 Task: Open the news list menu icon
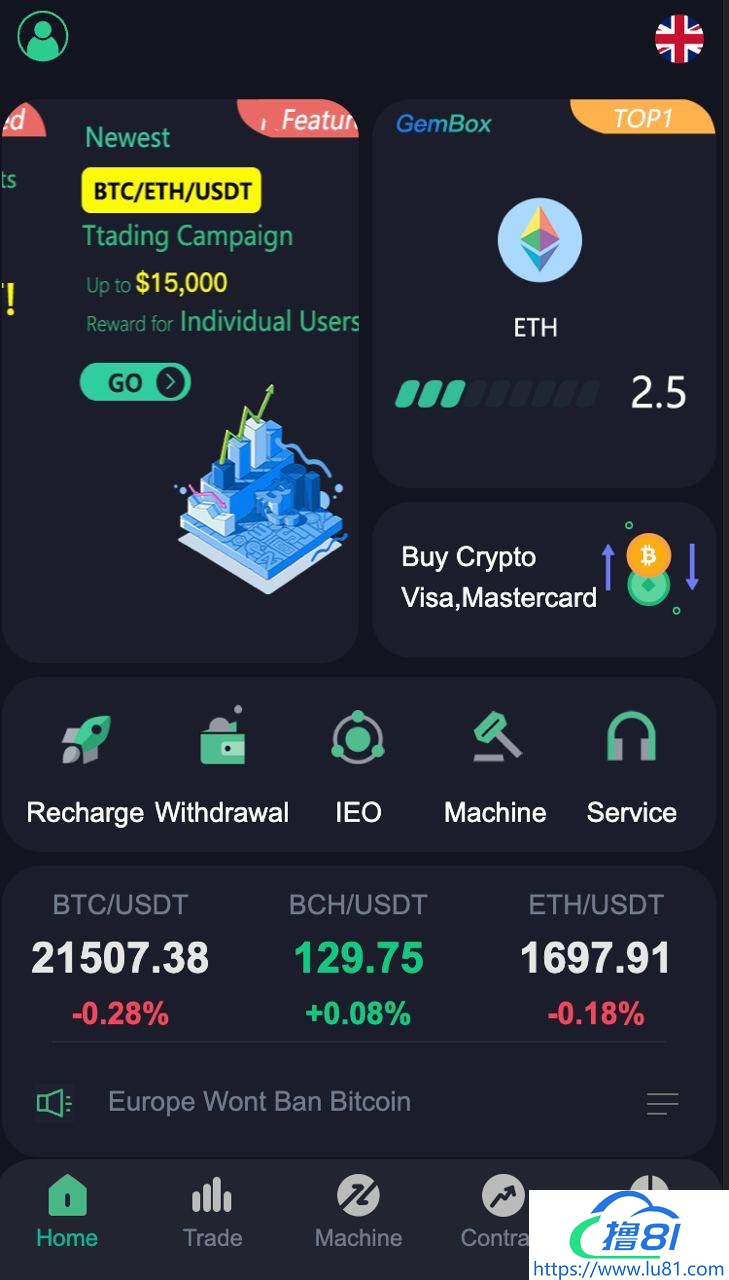(x=662, y=1103)
